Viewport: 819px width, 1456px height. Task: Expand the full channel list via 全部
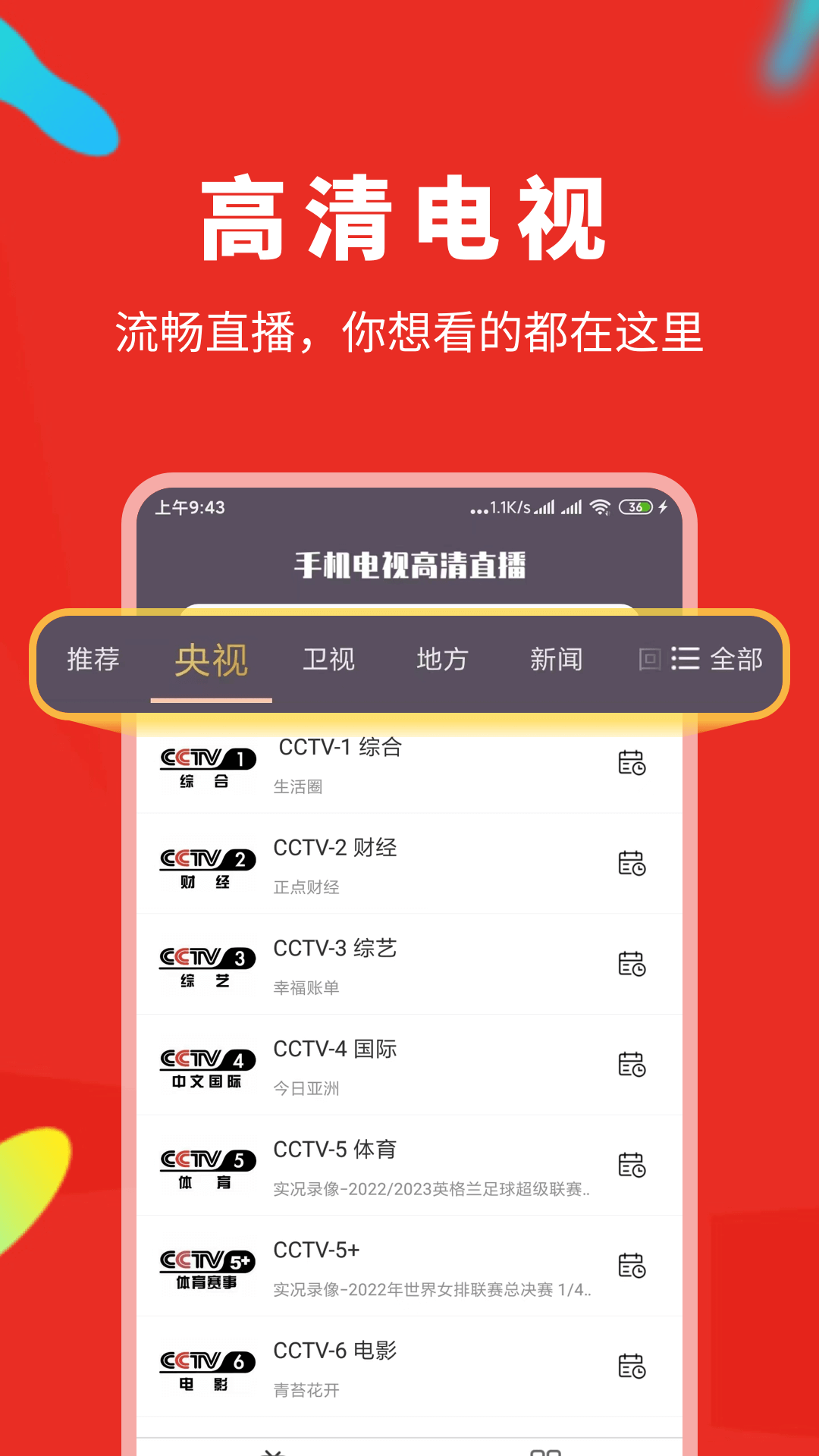pyautogui.click(x=736, y=660)
